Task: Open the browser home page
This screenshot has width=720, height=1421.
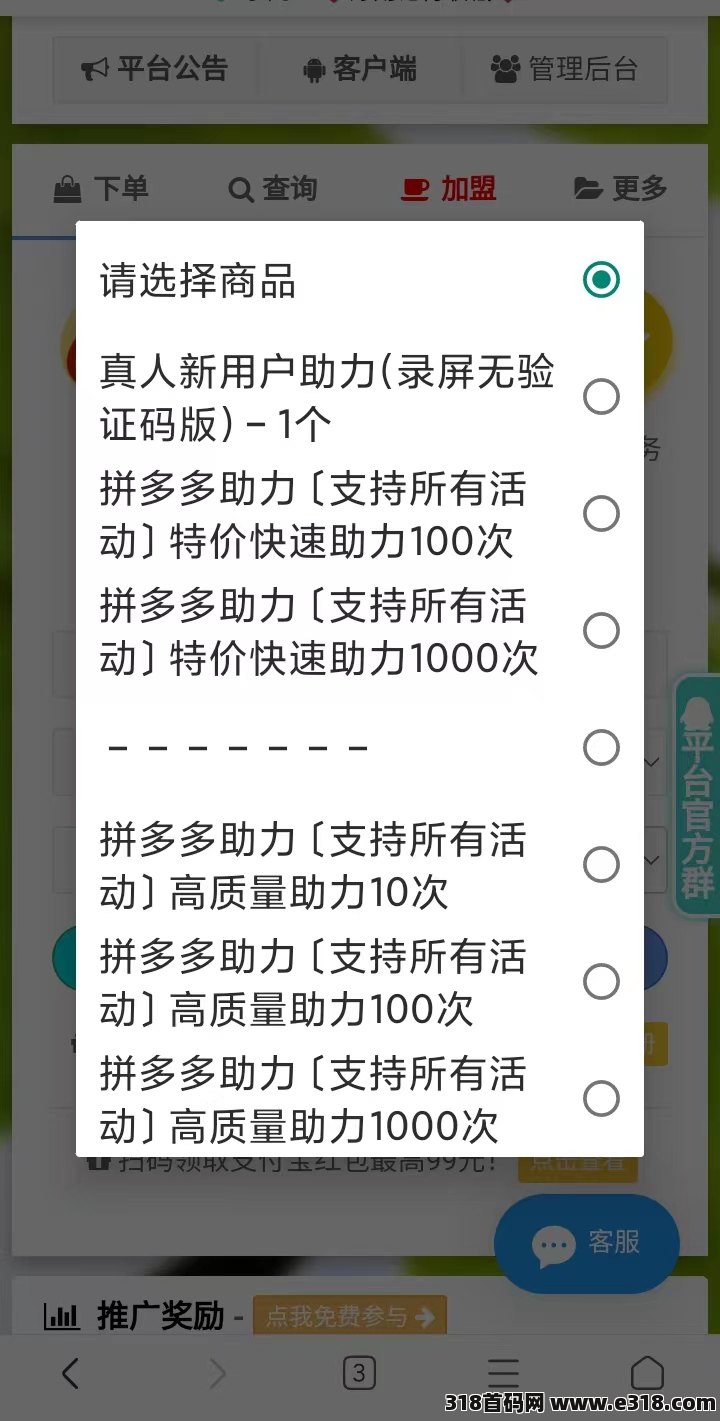Action: tap(647, 1373)
